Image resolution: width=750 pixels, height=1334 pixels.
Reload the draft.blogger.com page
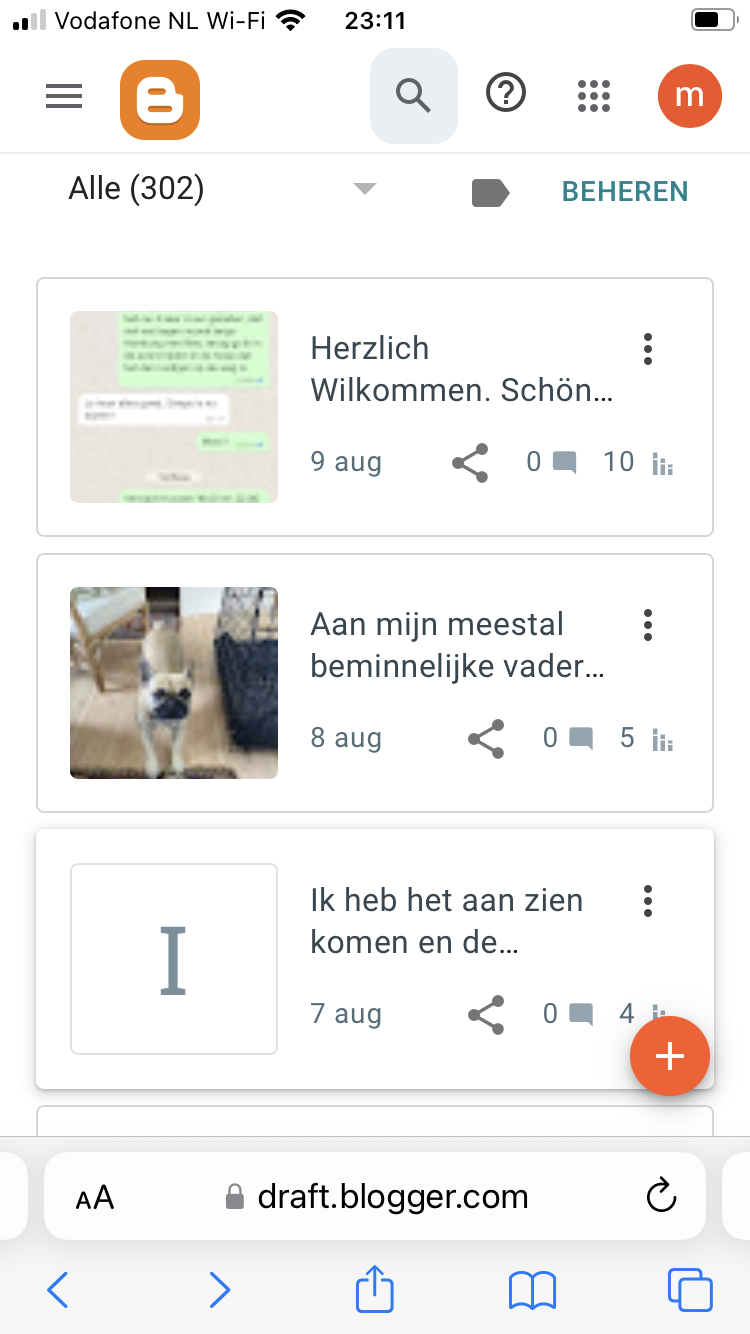[661, 1197]
